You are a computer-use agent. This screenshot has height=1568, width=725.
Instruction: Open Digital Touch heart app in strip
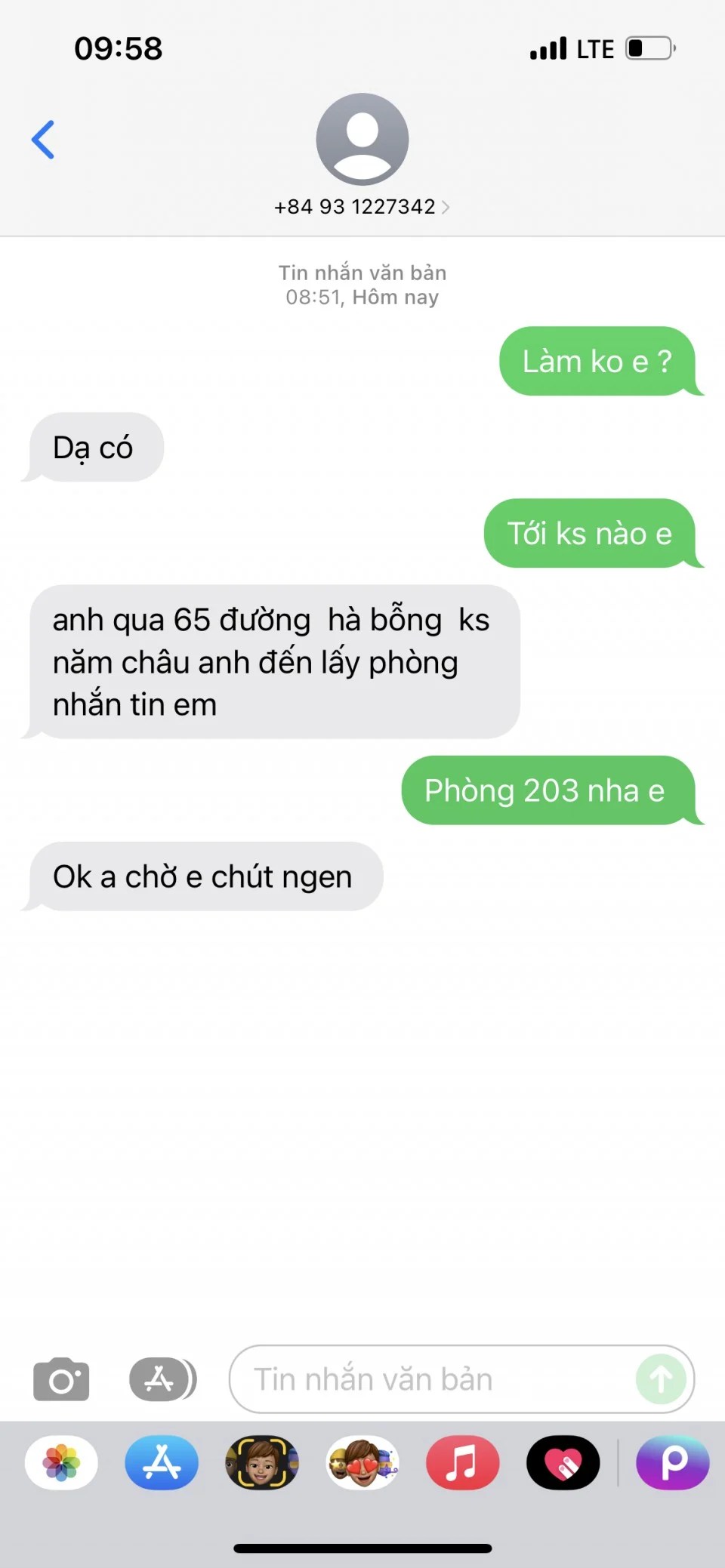point(563,1462)
